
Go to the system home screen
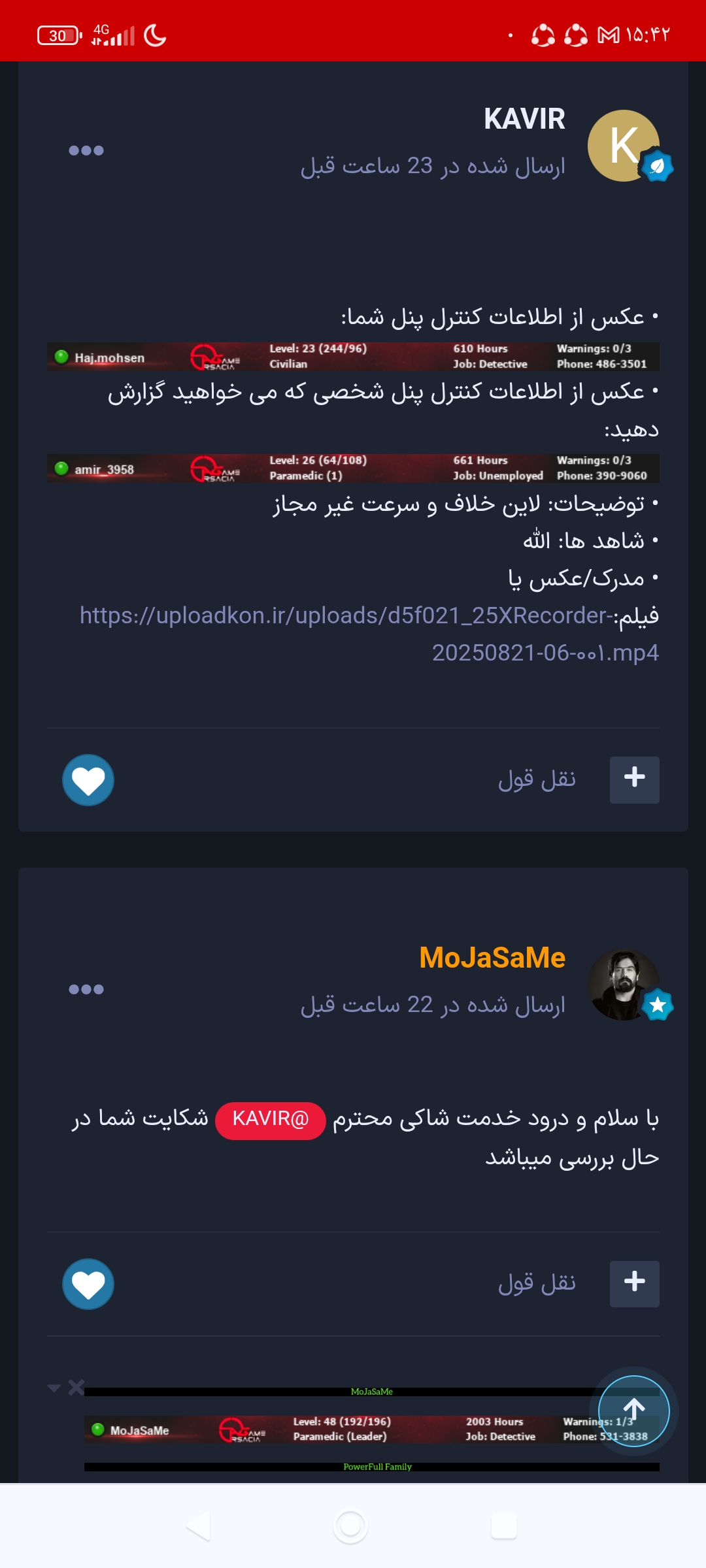tap(351, 1526)
